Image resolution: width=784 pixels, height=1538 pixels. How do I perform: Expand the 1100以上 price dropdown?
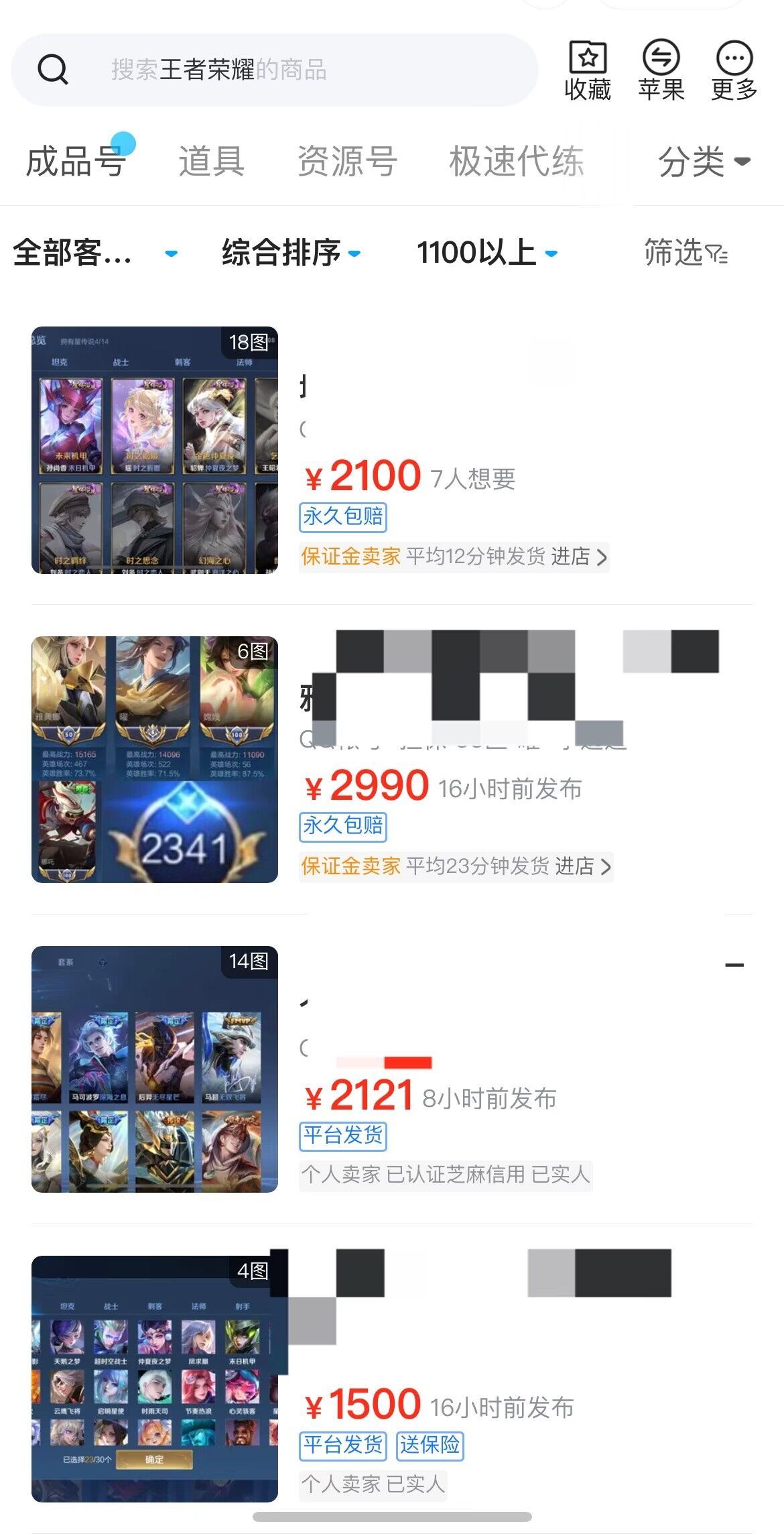click(486, 253)
